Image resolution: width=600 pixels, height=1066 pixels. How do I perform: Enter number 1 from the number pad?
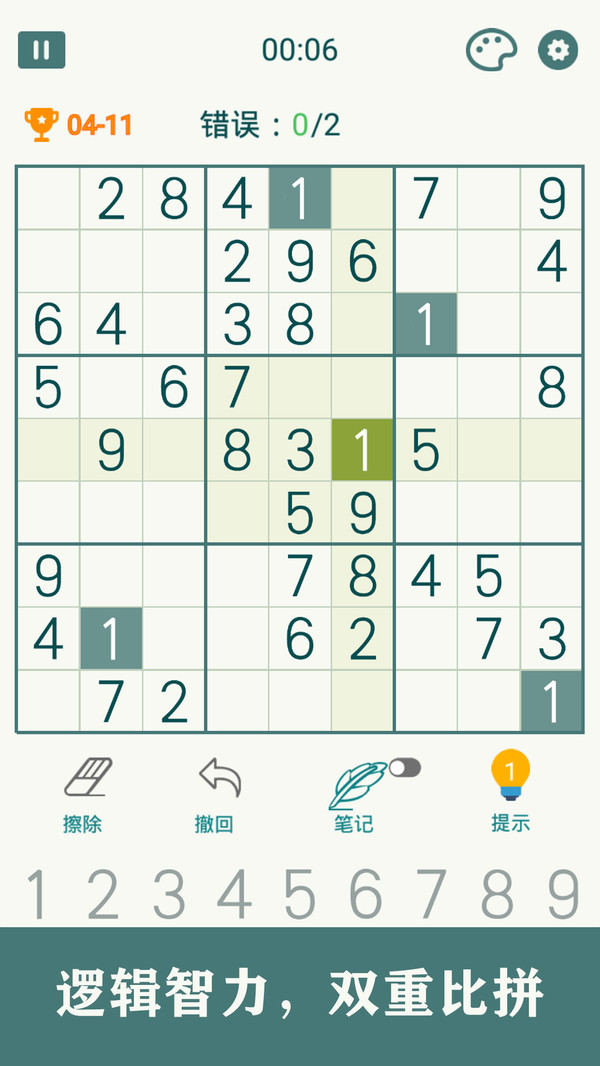point(36,894)
